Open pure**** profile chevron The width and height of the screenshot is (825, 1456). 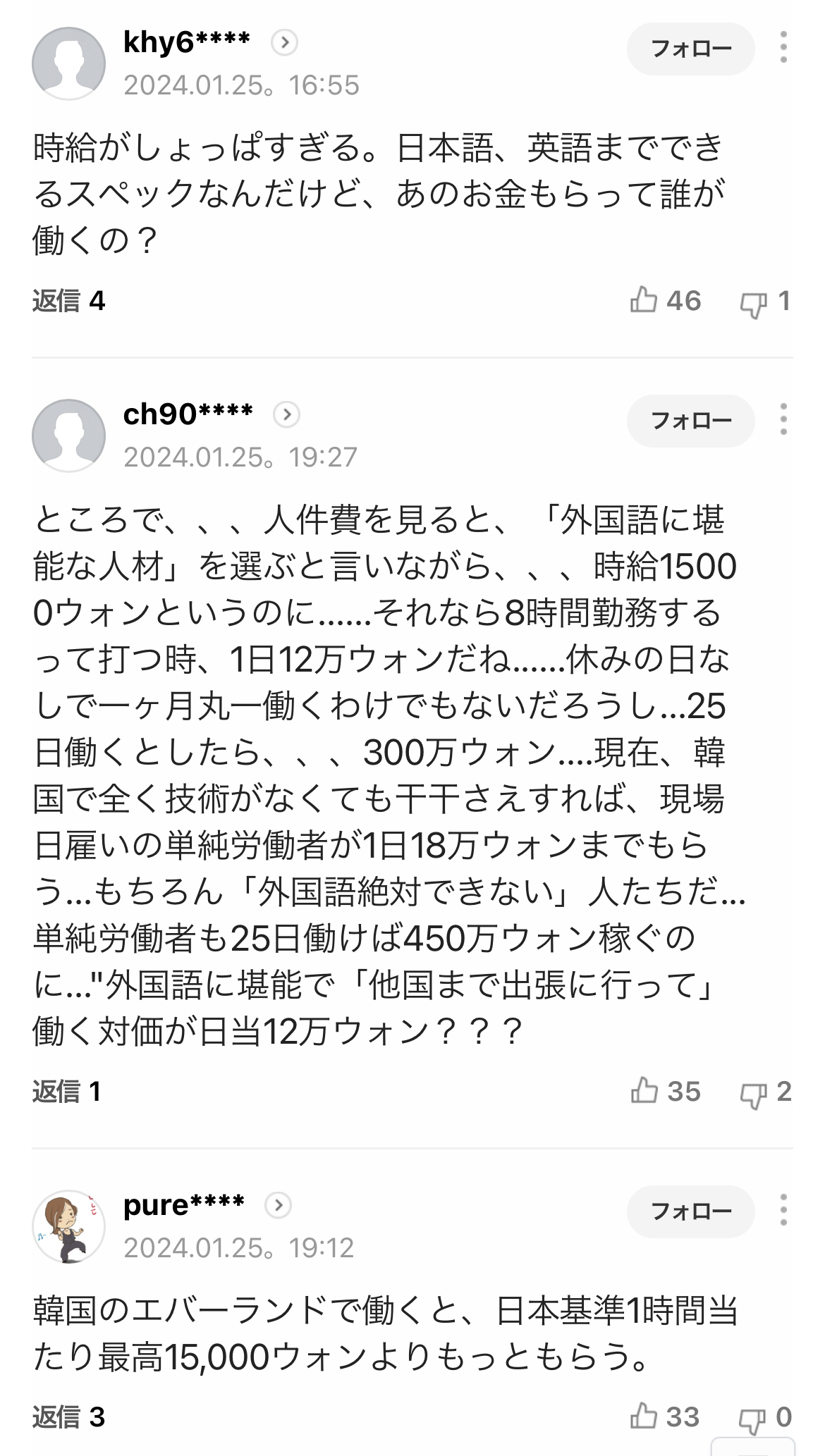278,1206
